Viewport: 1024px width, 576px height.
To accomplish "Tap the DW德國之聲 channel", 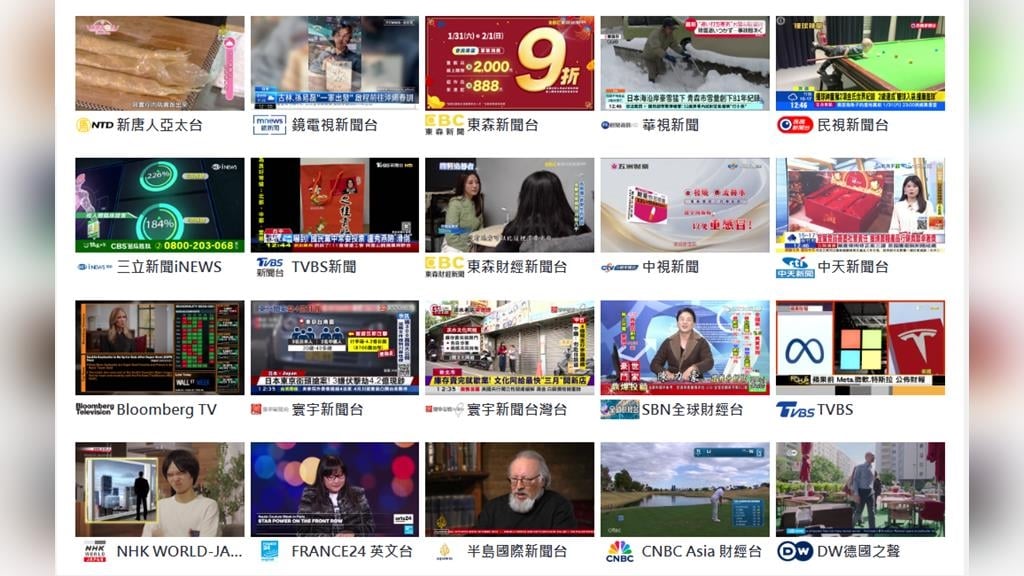I will coord(859,489).
